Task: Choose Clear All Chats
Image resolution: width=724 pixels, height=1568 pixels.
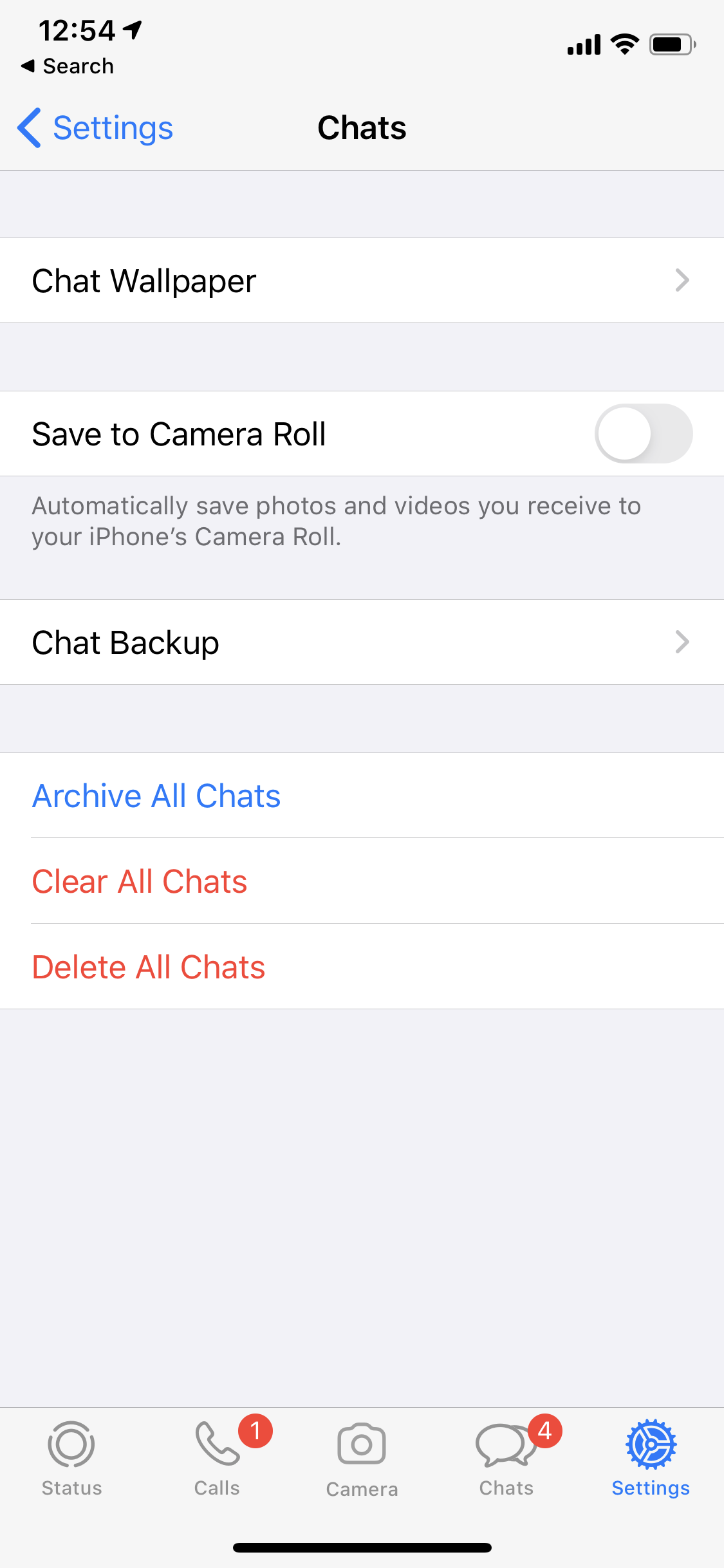Action: 140,882
